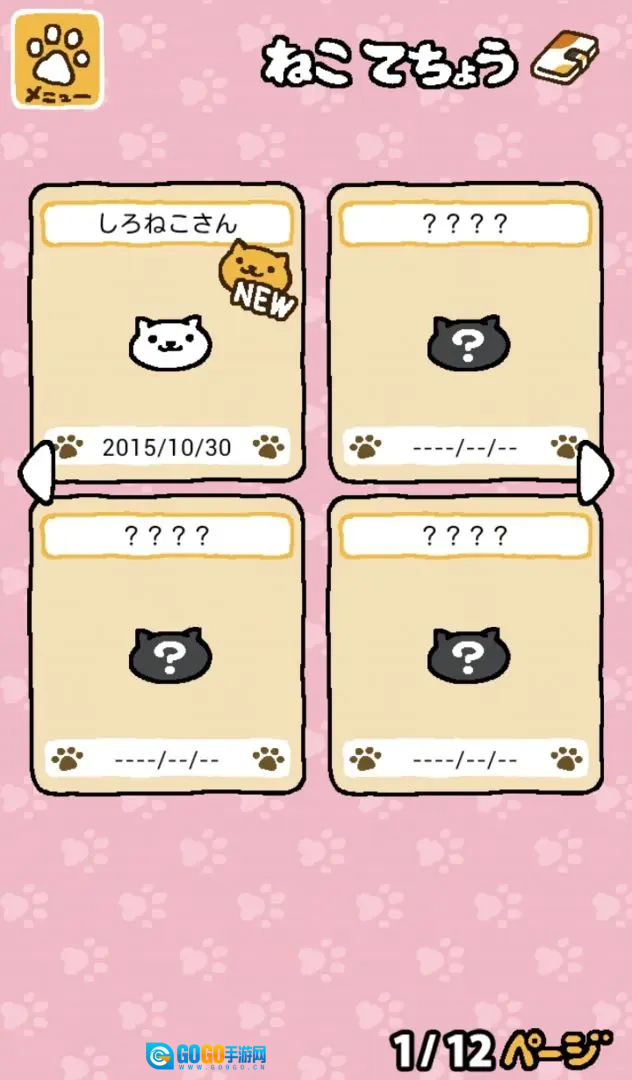The height and width of the screenshot is (1080, 632).
Task: Open the paw menu button
Action: point(57,59)
